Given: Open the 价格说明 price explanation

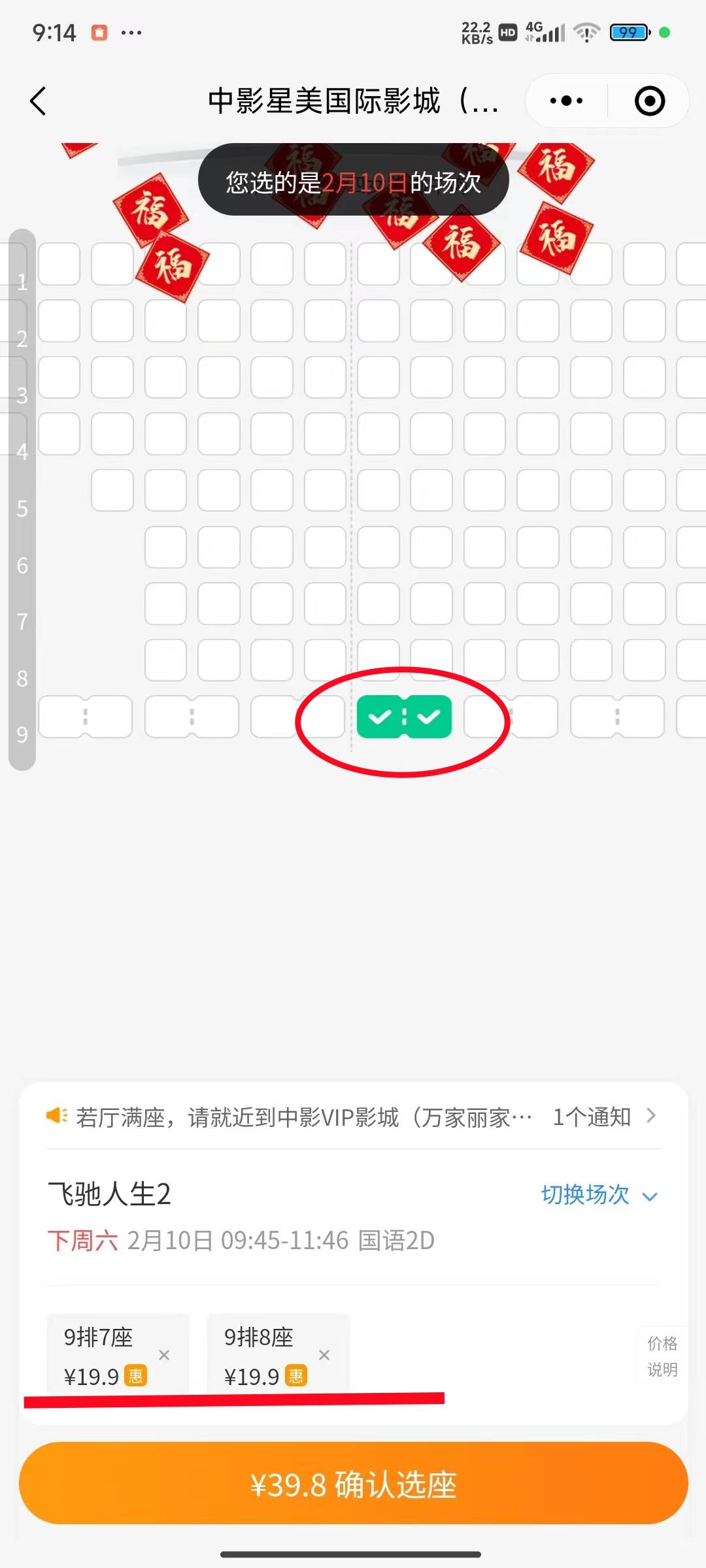Looking at the screenshot, I should pos(662,1356).
